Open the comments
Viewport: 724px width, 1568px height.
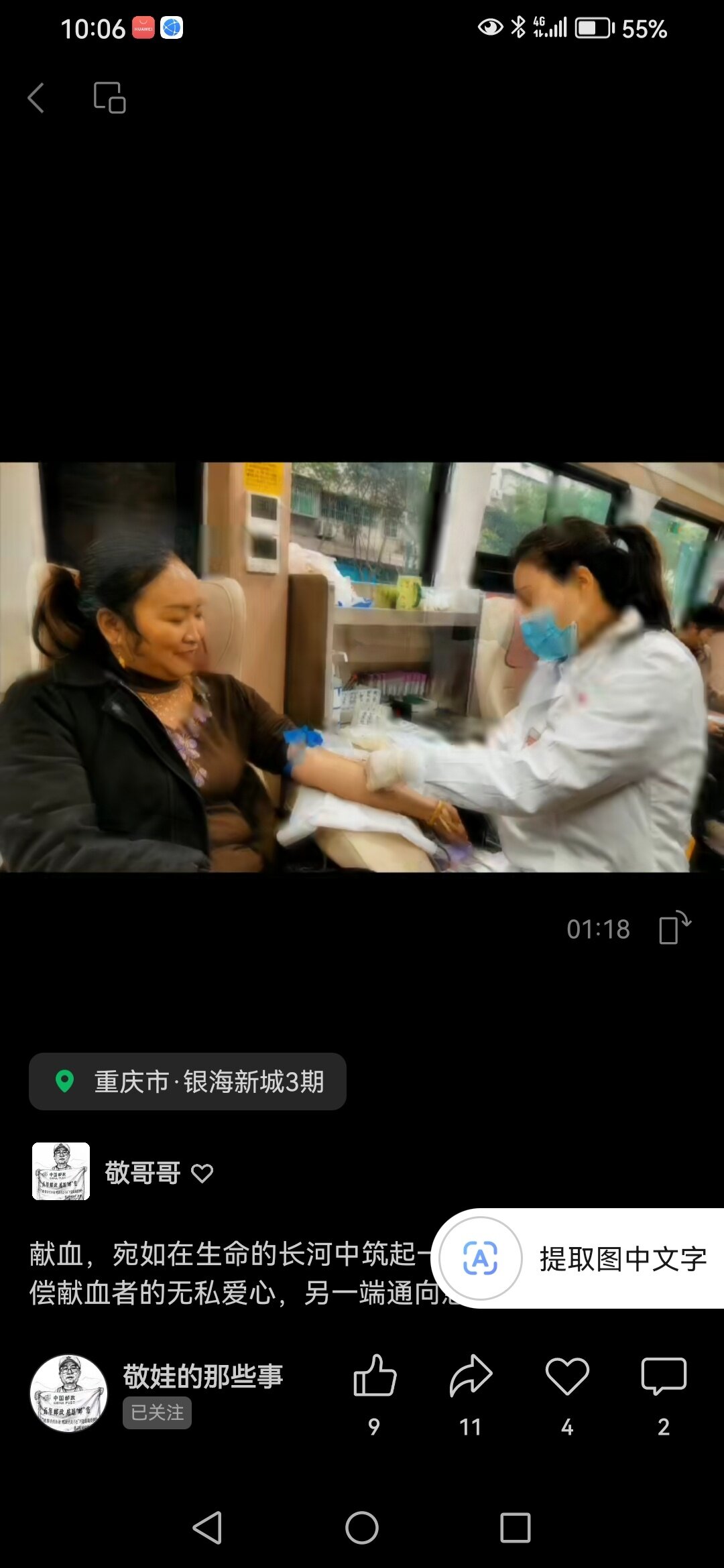click(663, 1376)
